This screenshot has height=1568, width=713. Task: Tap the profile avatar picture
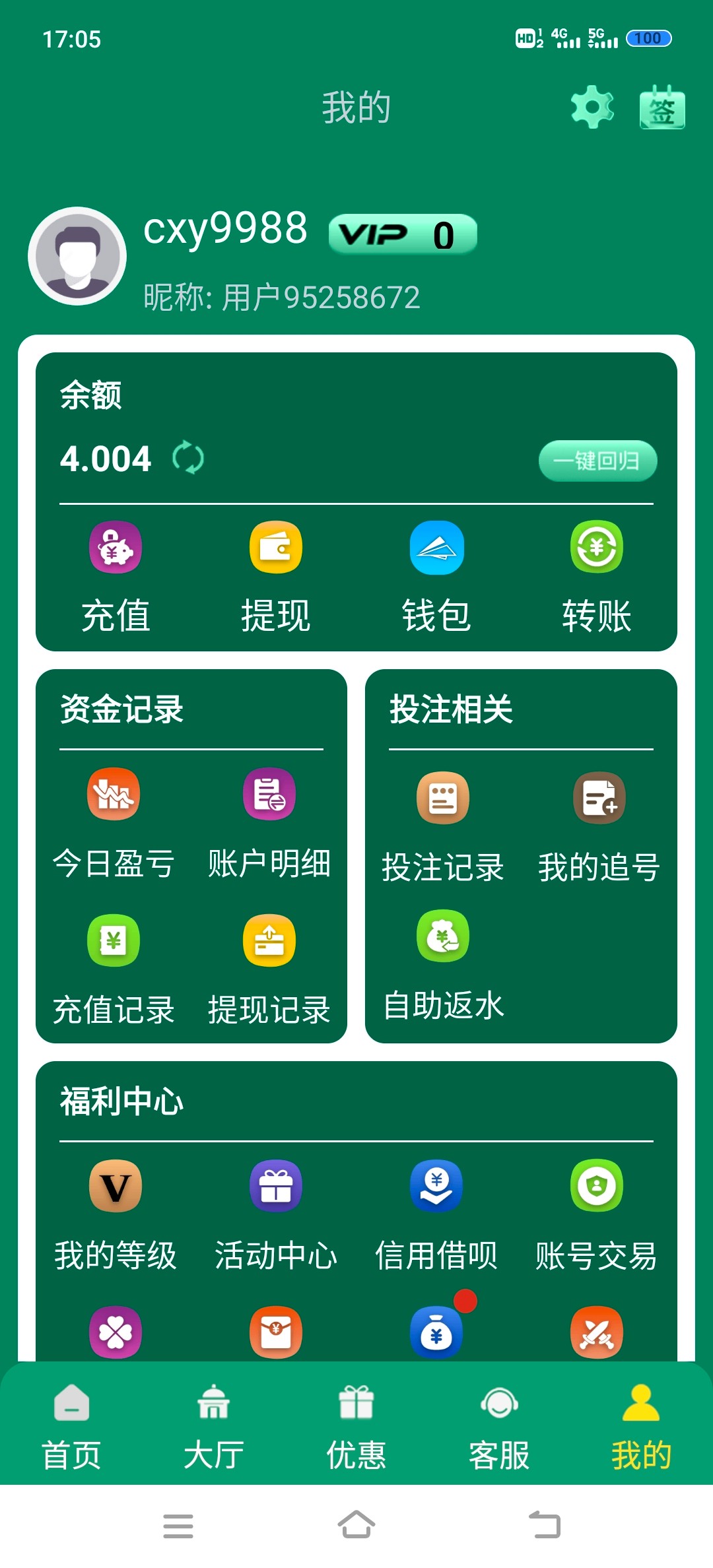pyautogui.click(x=77, y=256)
